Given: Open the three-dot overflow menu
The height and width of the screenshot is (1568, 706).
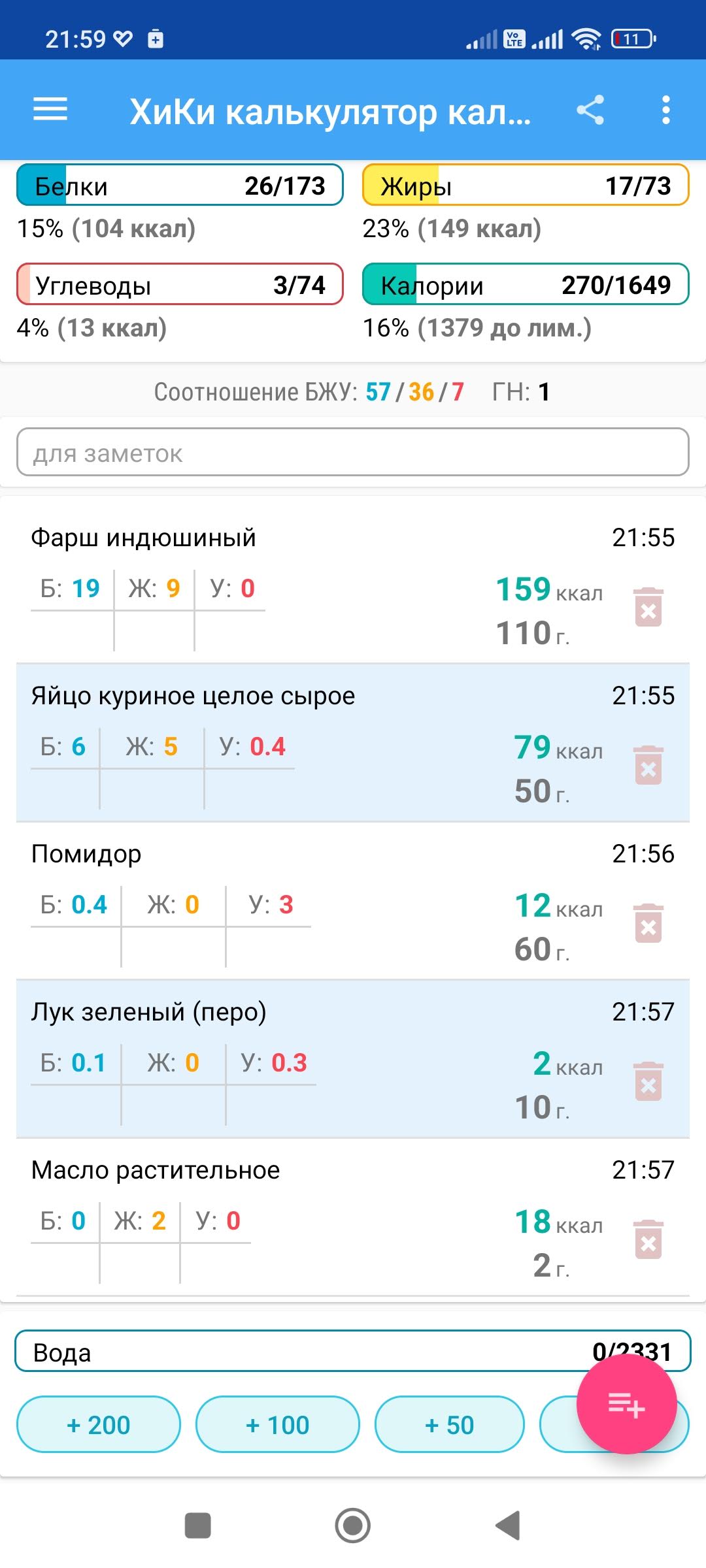Looking at the screenshot, I should tap(665, 110).
